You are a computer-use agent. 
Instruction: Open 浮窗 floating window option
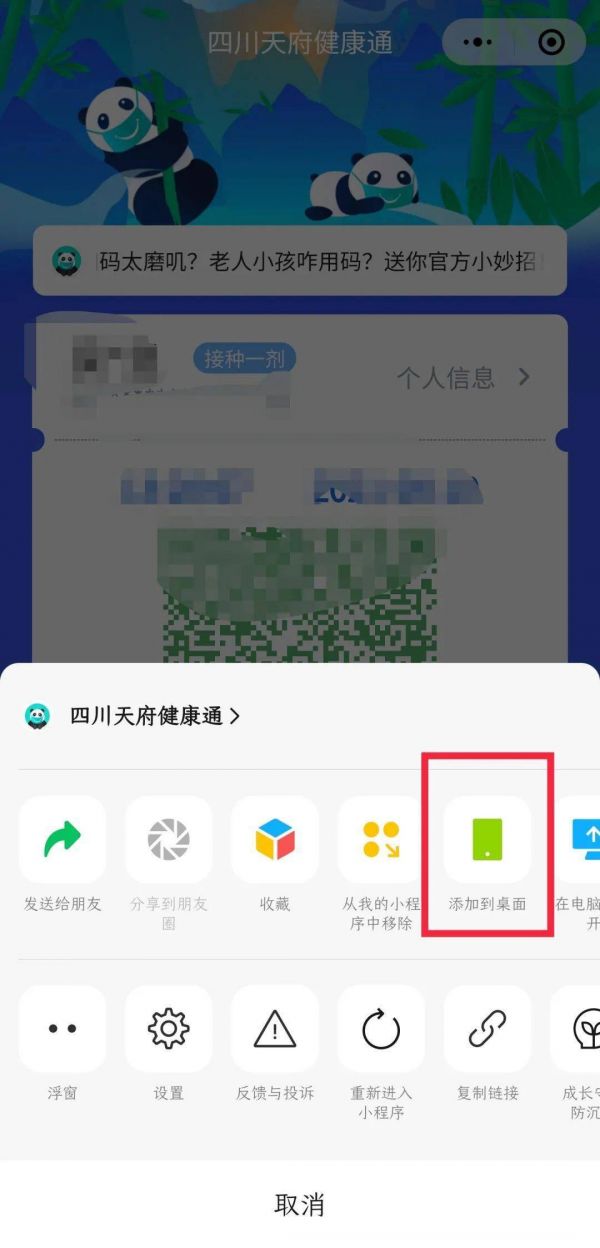click(62, 1028)
